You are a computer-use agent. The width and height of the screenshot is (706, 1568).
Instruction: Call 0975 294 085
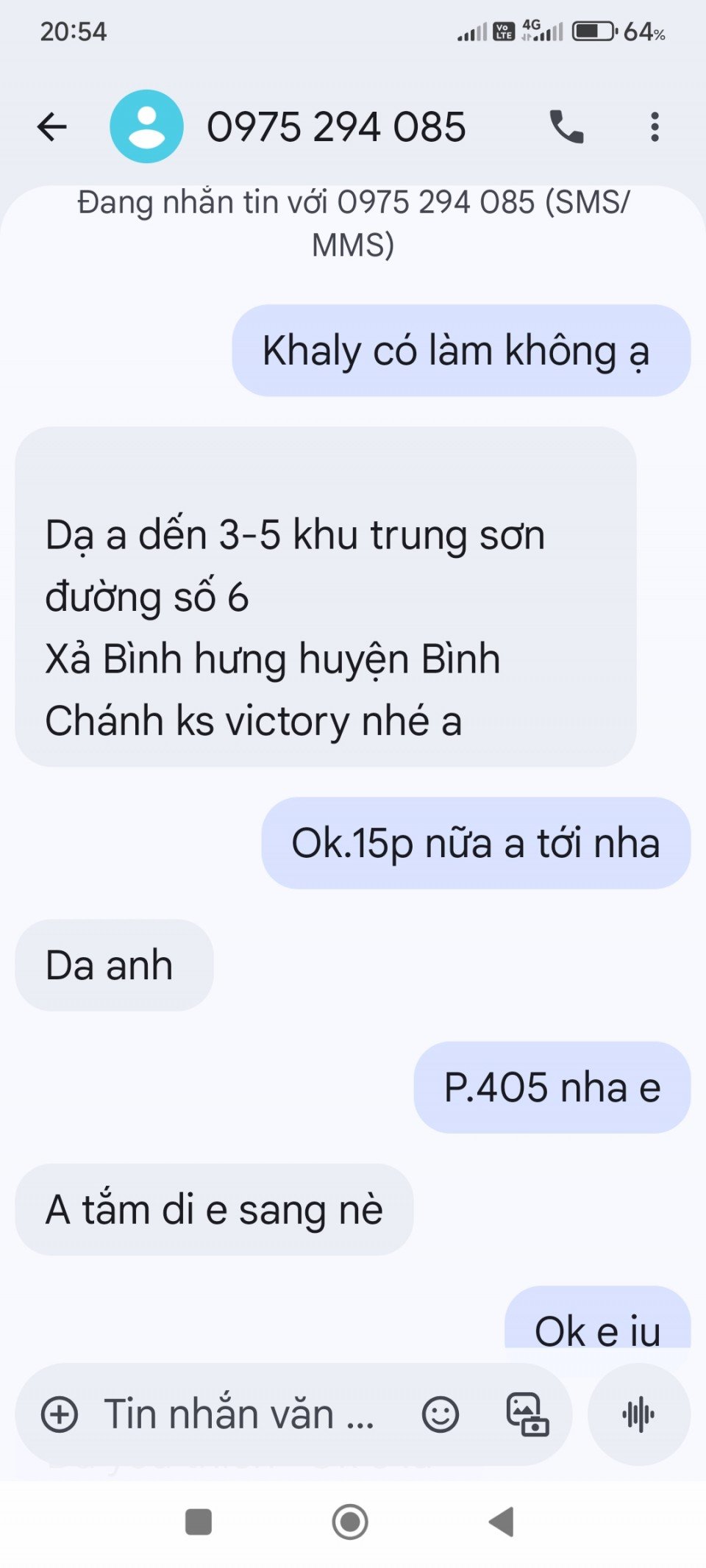[x=566, y=127]
